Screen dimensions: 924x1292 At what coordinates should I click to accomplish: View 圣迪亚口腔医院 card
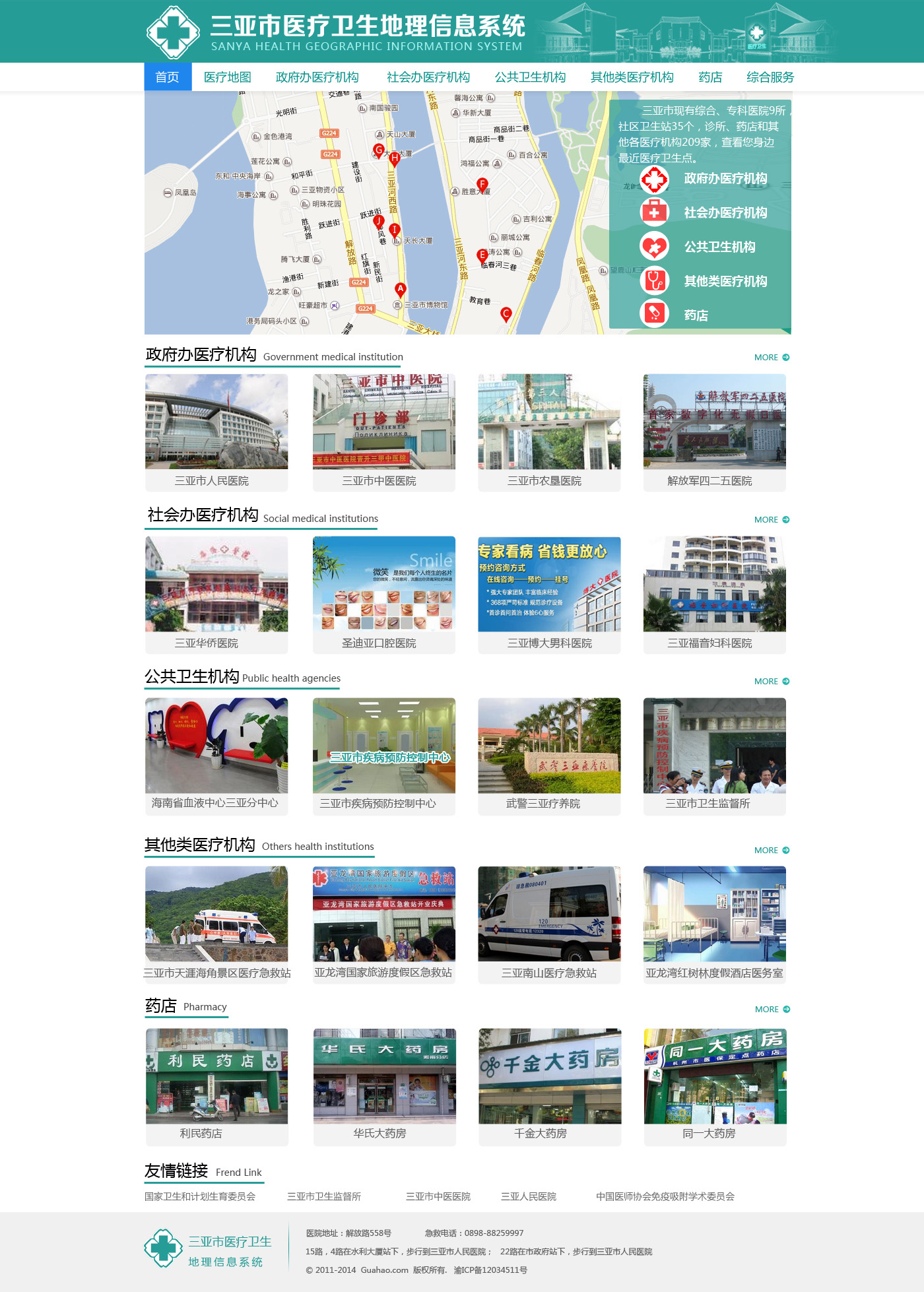point(383,594)
